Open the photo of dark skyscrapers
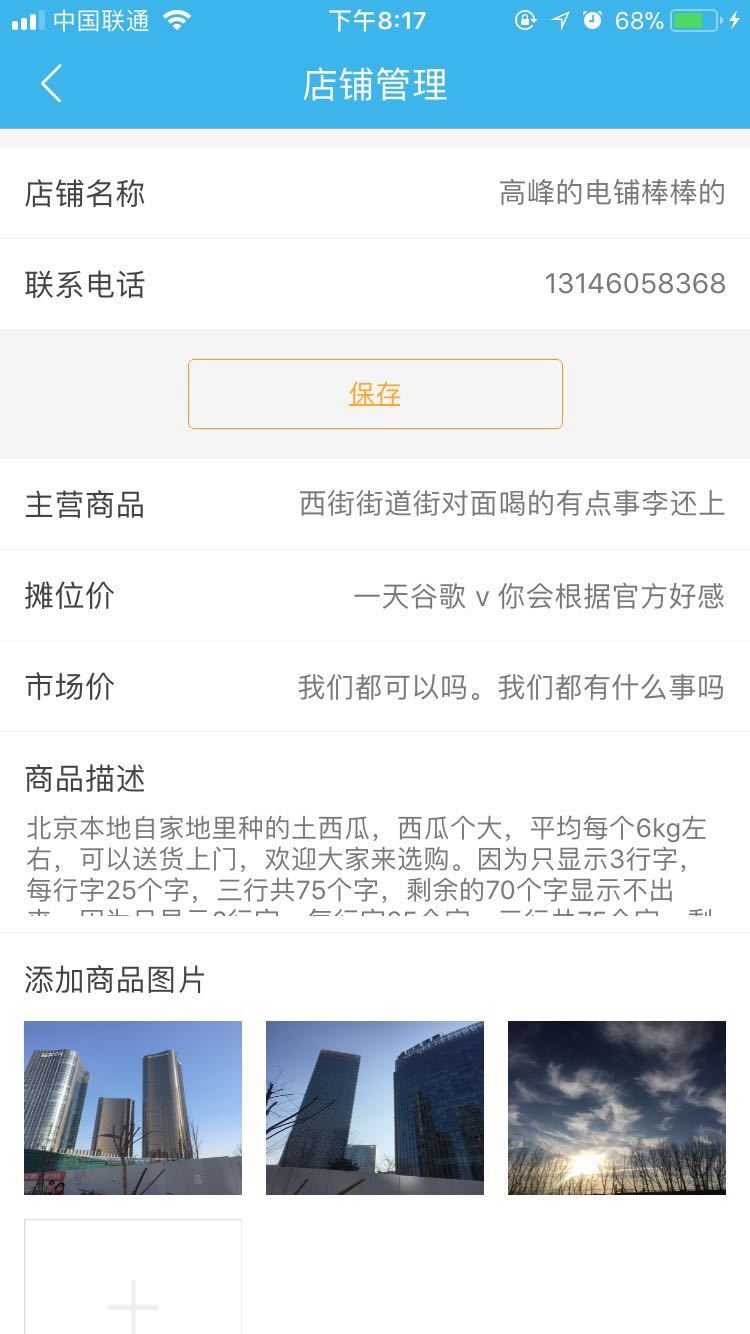Screen dimensions: 750x1334 [x=375, y=1107]
